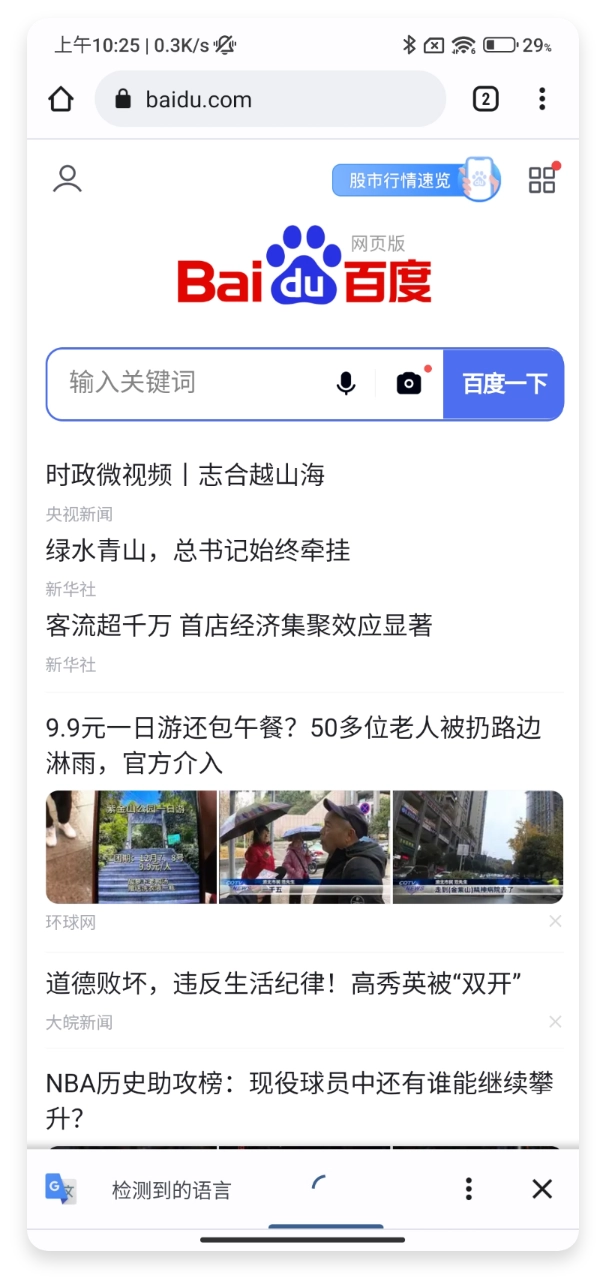Image resolution: width=606 pixels, height=1287 pixels.
Task: Tap the baidu.com address bar
Action: click(270, 99)
